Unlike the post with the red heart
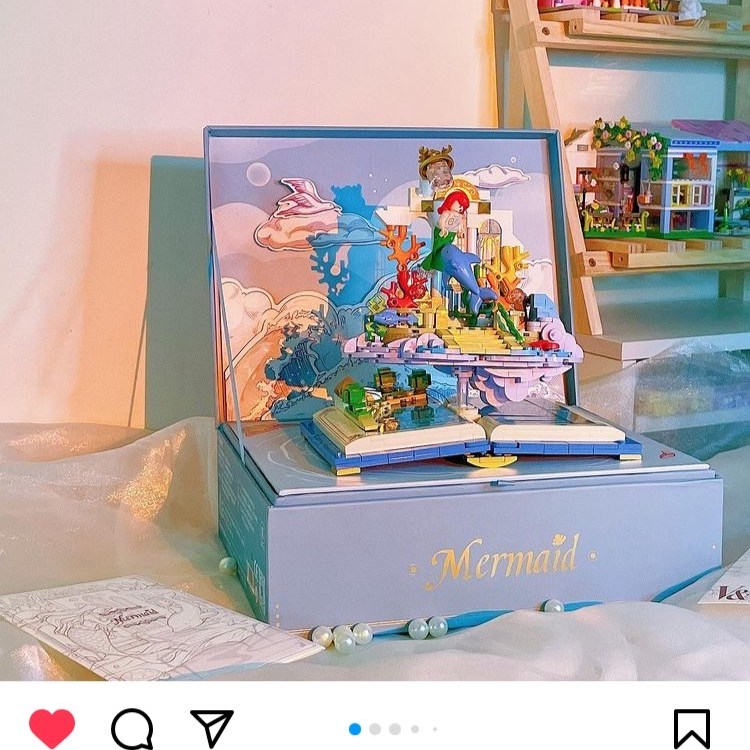This screenshot has width=750, height=750. point(52,728)
